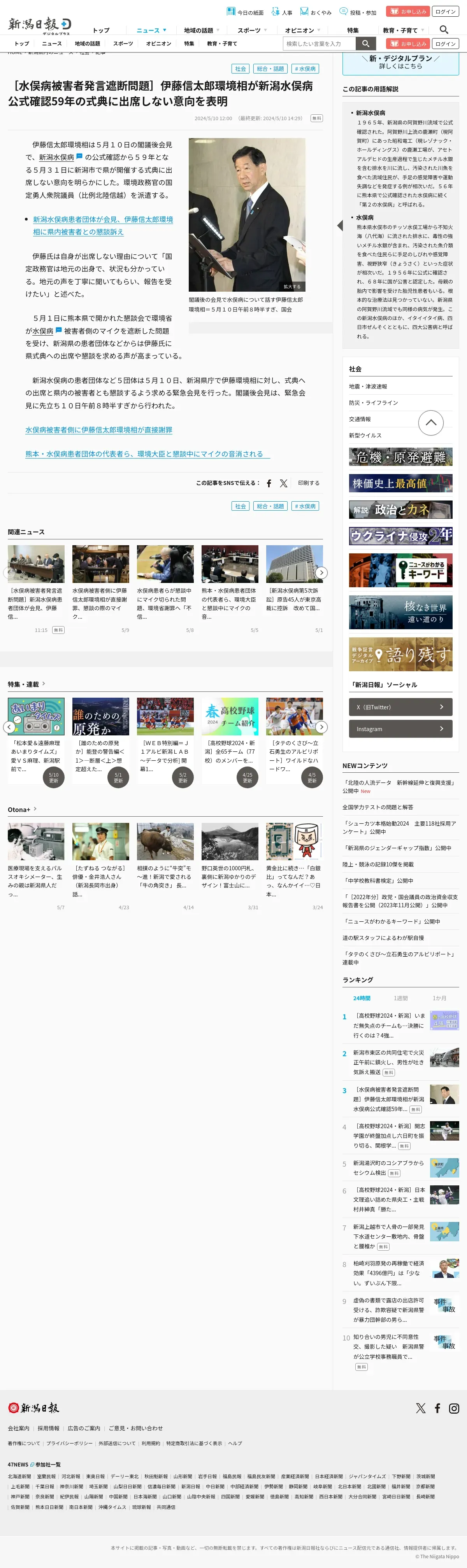This screenshot has width=467, height=1568.
Task: Tap the back-to-top arrow button
Action: click(x=430, y=422)
